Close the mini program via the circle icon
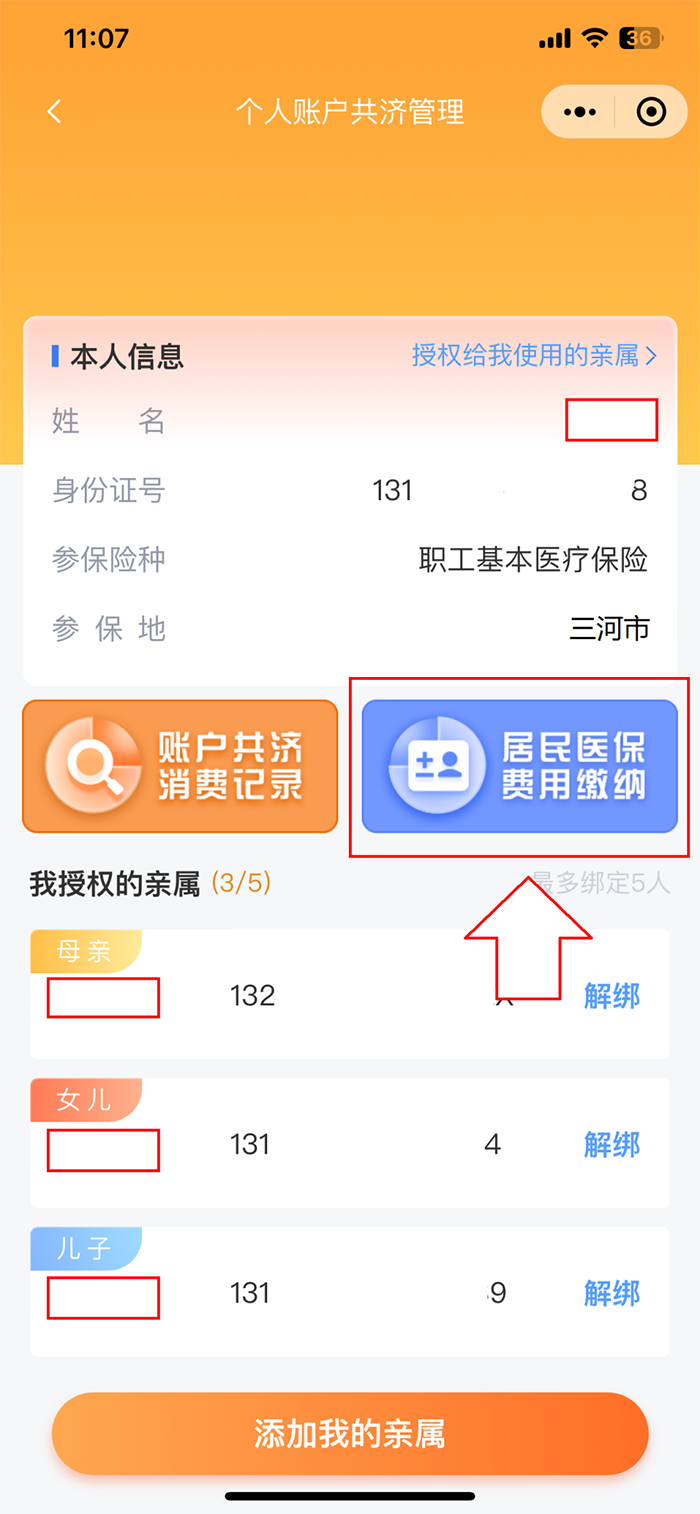The width and height of the screenshot is (700, 1514). 651,112
